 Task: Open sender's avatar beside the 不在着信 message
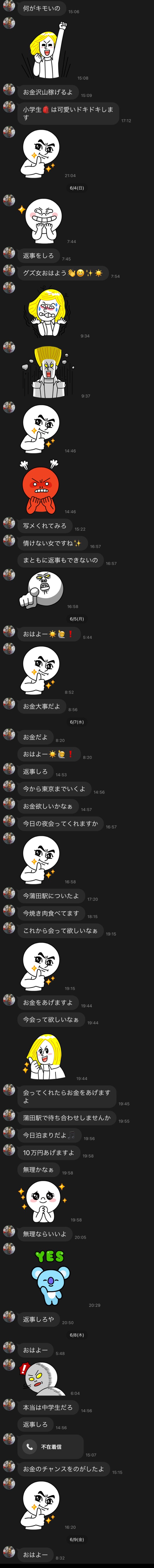click(x=9, y=1438)
